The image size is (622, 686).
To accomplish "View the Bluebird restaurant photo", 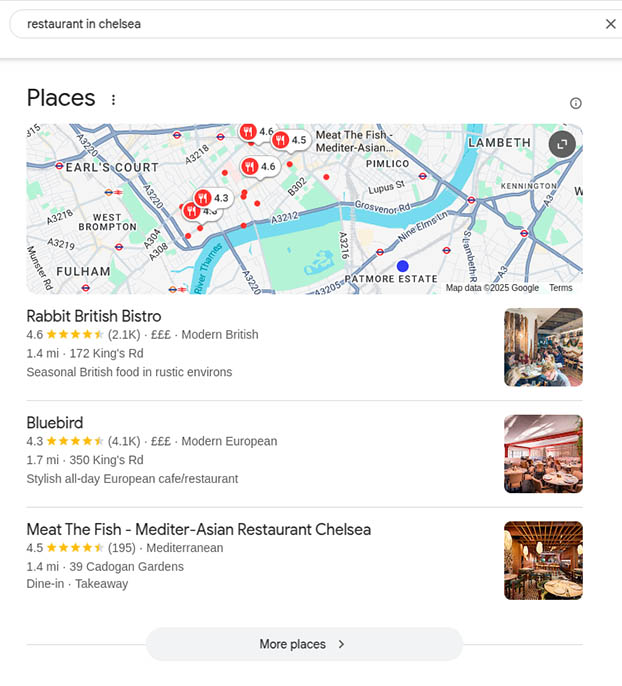I will 543,454.
